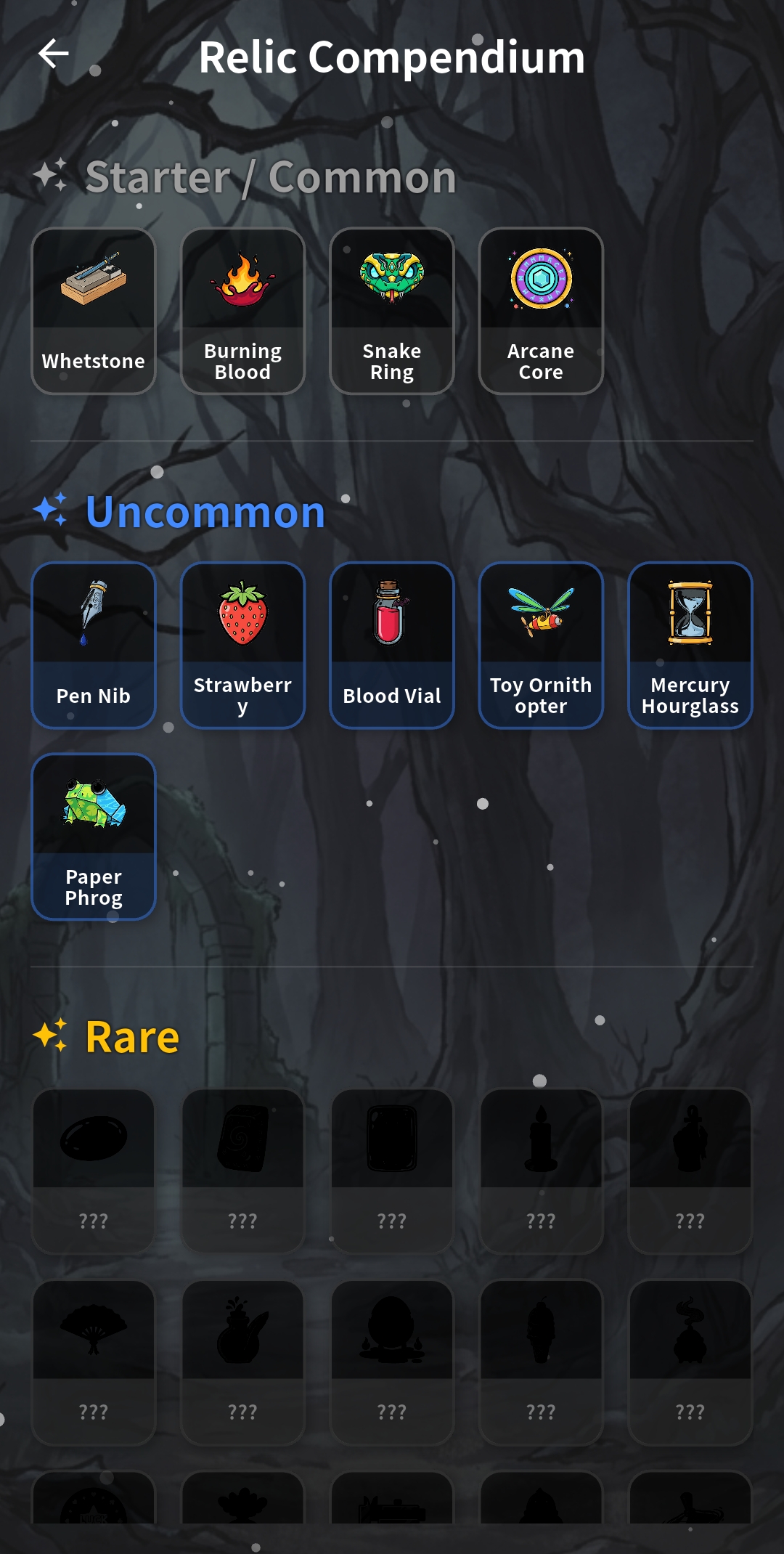Select the Toy Ornithopter relic
The height and width of the screenshot is (1554, 784).
coord(541,645)
